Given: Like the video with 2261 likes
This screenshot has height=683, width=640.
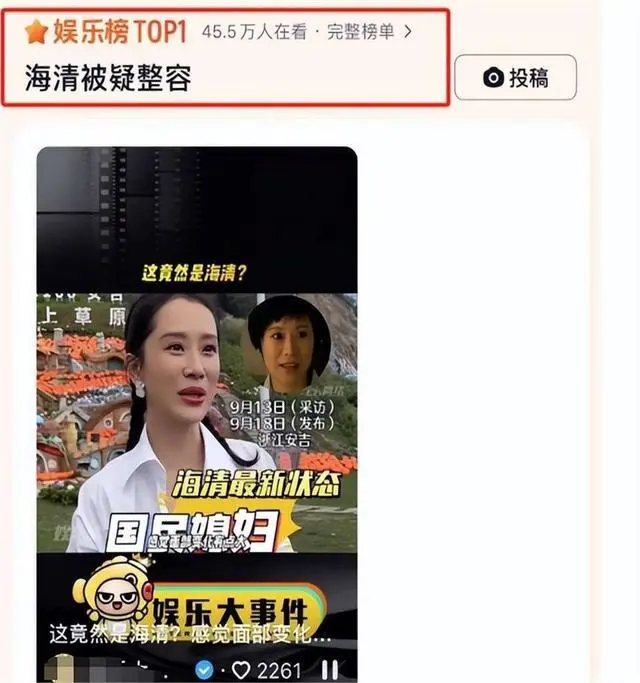Looking at the screenshot, I should [241, 669].
